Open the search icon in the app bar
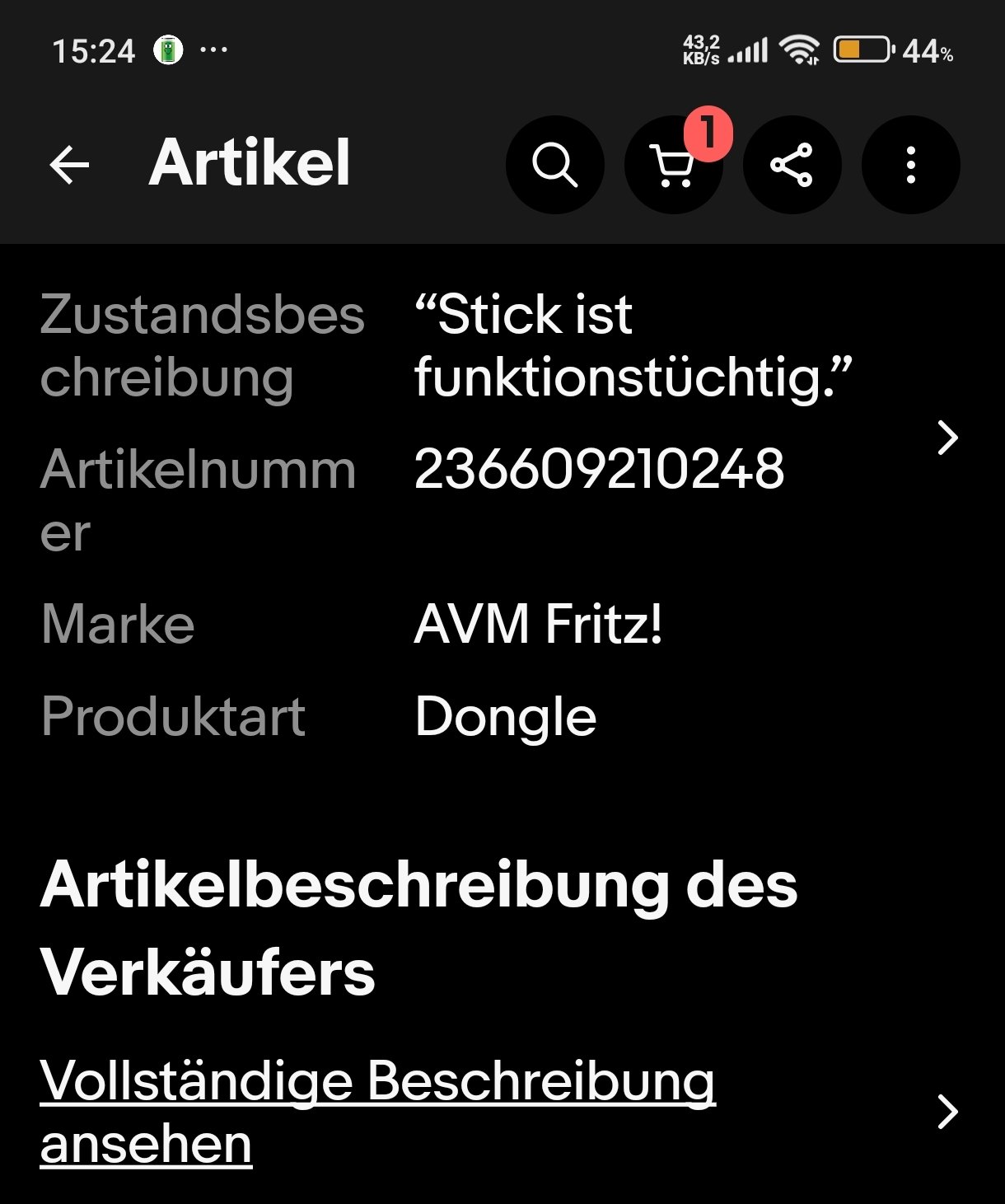The width and height of the screenshot is (1005, 1204). click(x=554, y=165)
